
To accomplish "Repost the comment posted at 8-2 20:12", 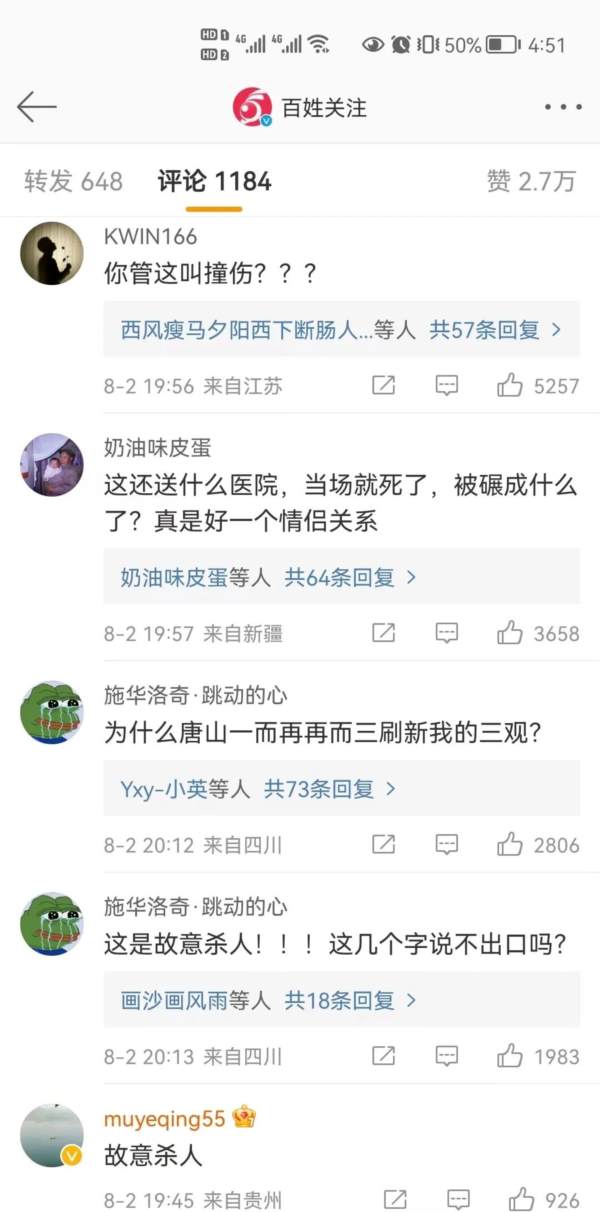I will tap(383, 845).
